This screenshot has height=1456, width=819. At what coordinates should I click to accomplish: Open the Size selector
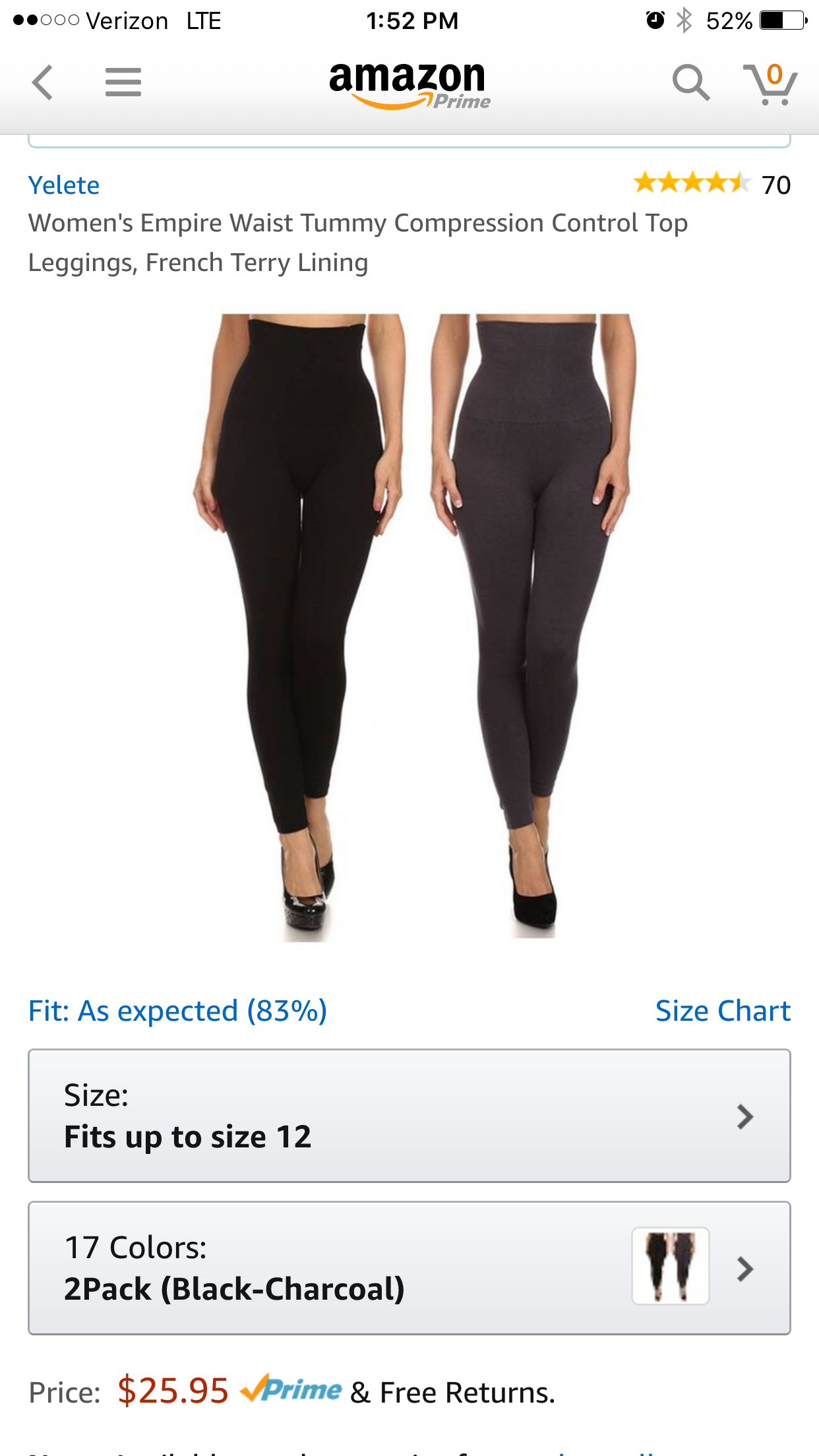click(409, 1116)
